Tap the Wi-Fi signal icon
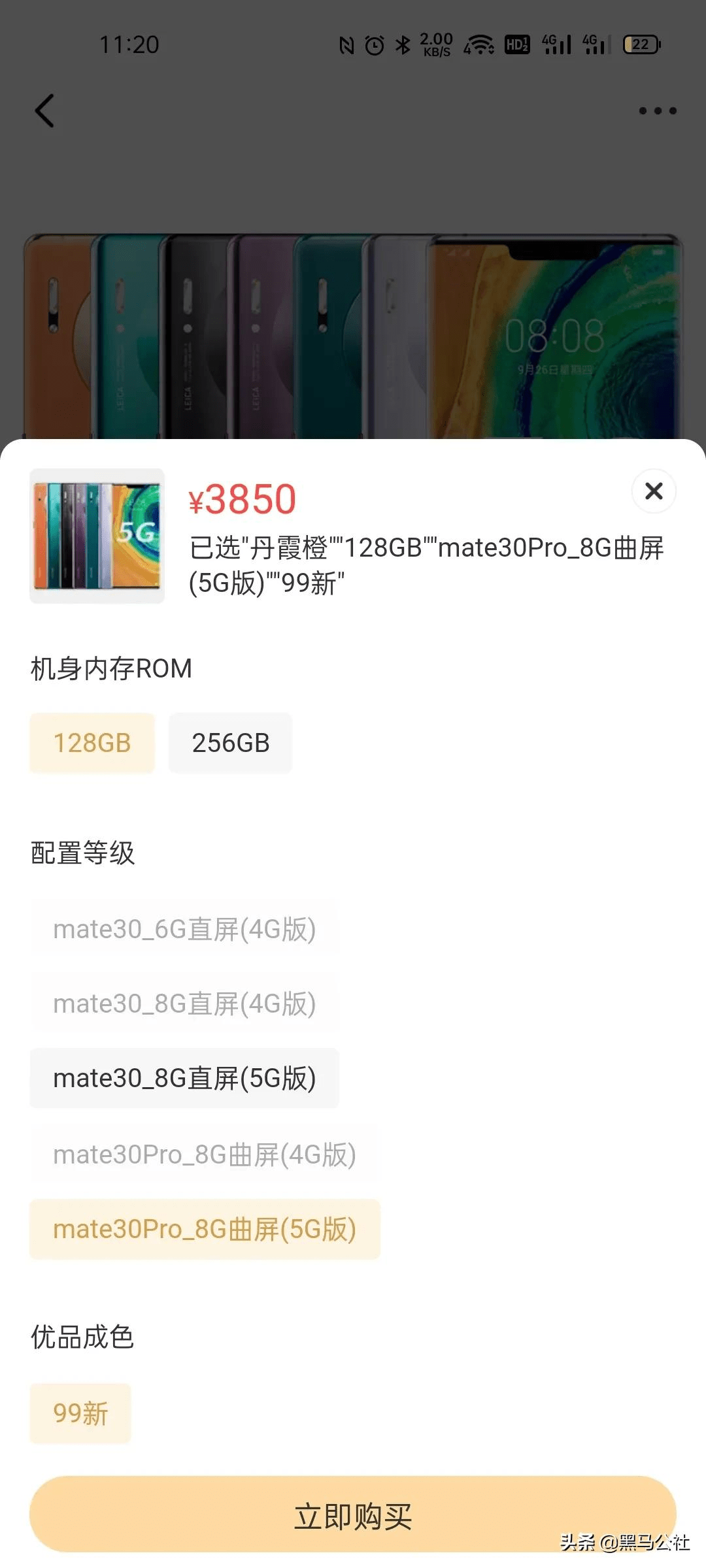Screen dimensions: 706x1568 click(480, 46)
